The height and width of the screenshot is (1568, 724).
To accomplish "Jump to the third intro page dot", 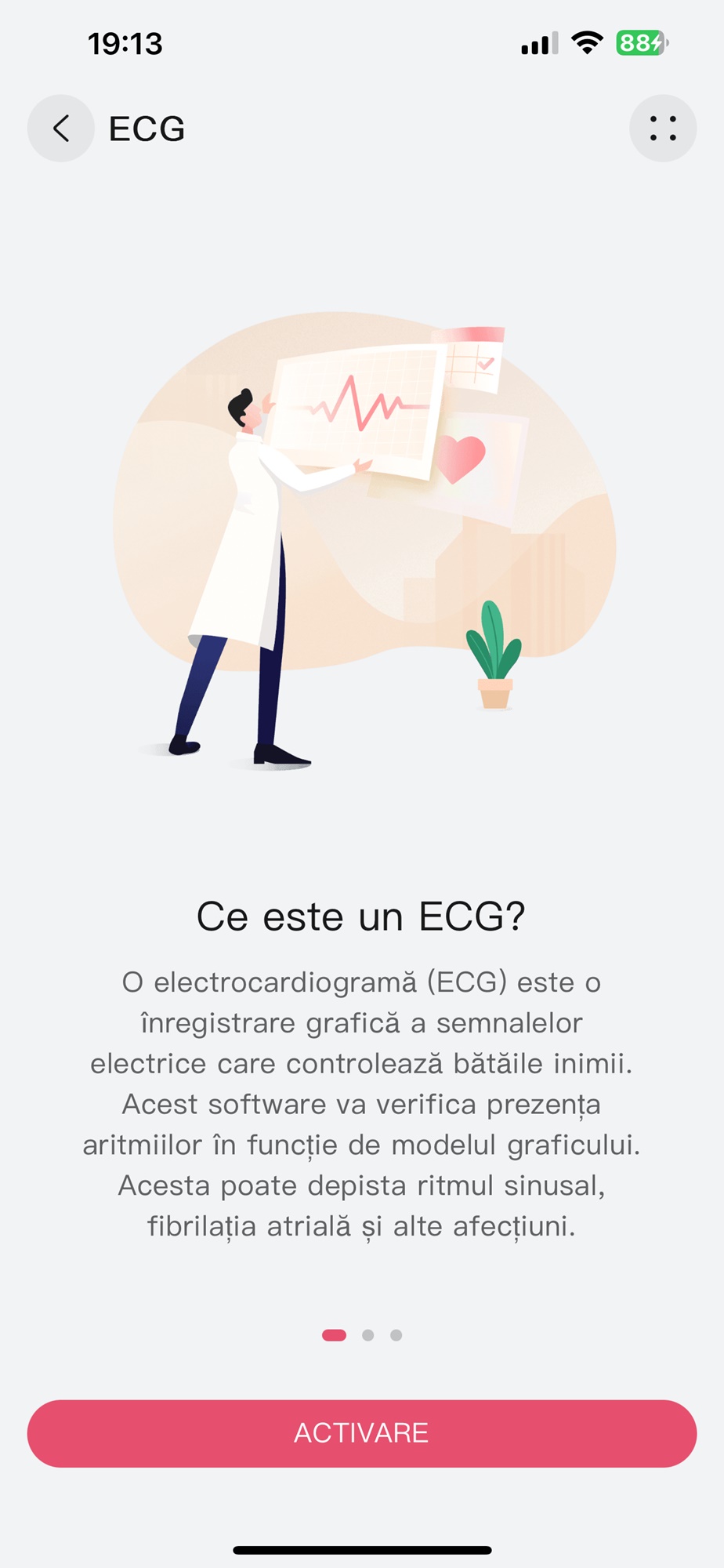I will (396, 1335).
